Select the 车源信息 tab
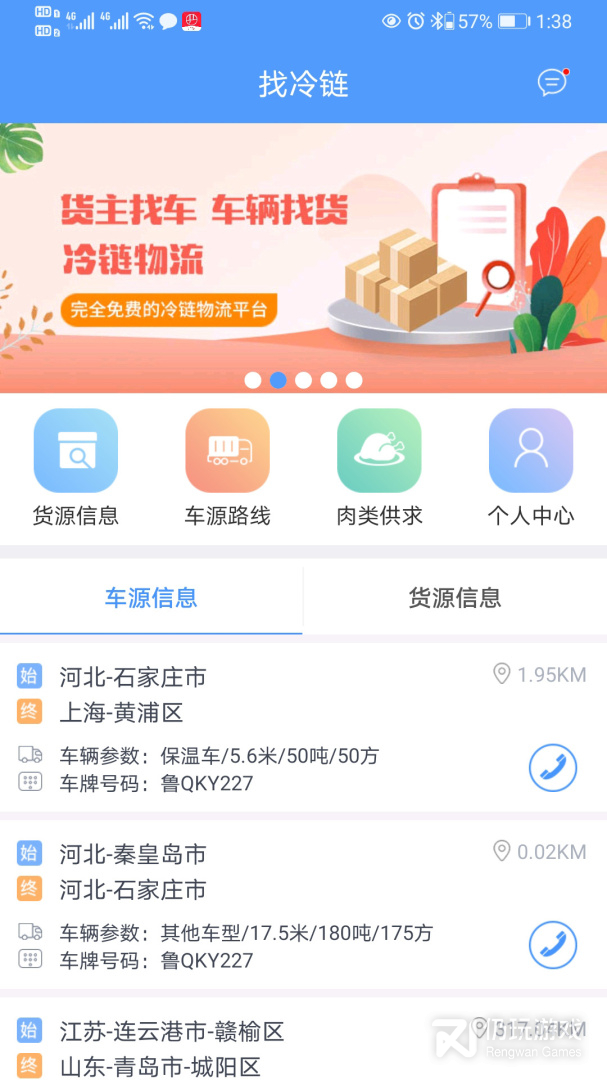 (152, 597)
